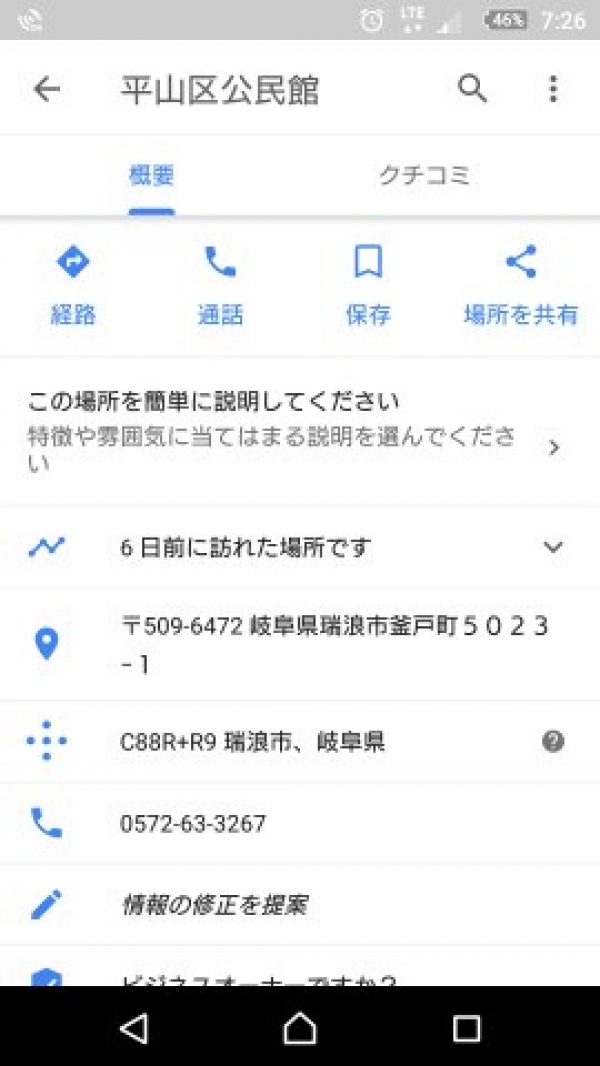This screenshot has height=1066, width=600.
Task: Save this place with 保存
Action: (368, 286)
